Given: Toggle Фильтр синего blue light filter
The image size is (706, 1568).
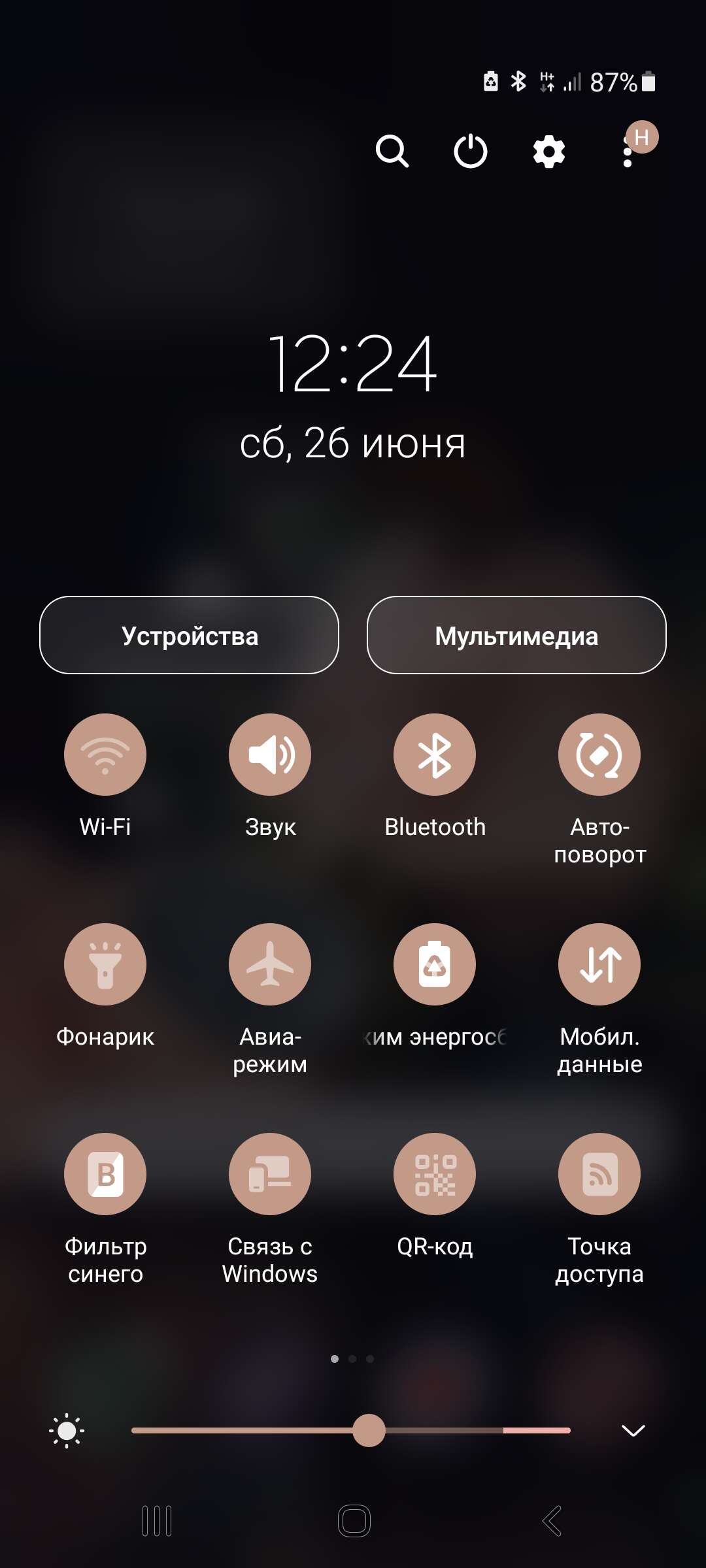Looking at the screenshot, I should 105,1174.
